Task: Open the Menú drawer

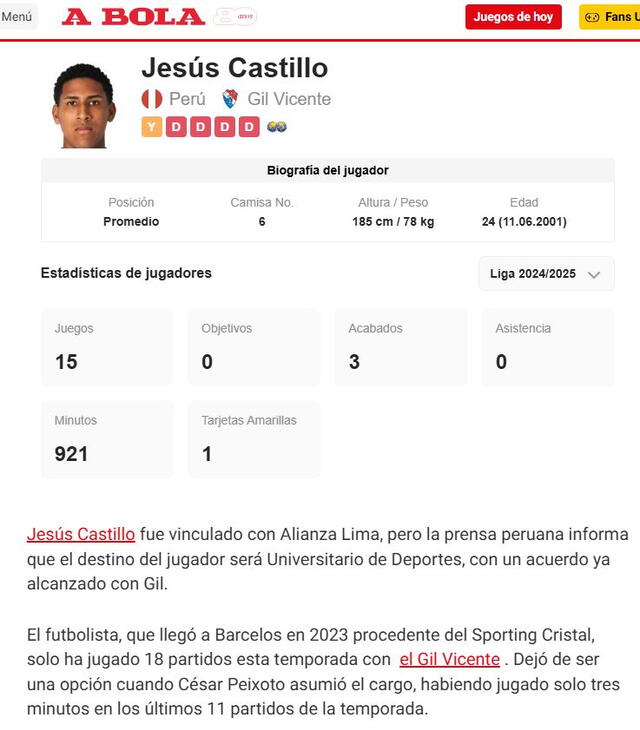Action: (17, 17)
